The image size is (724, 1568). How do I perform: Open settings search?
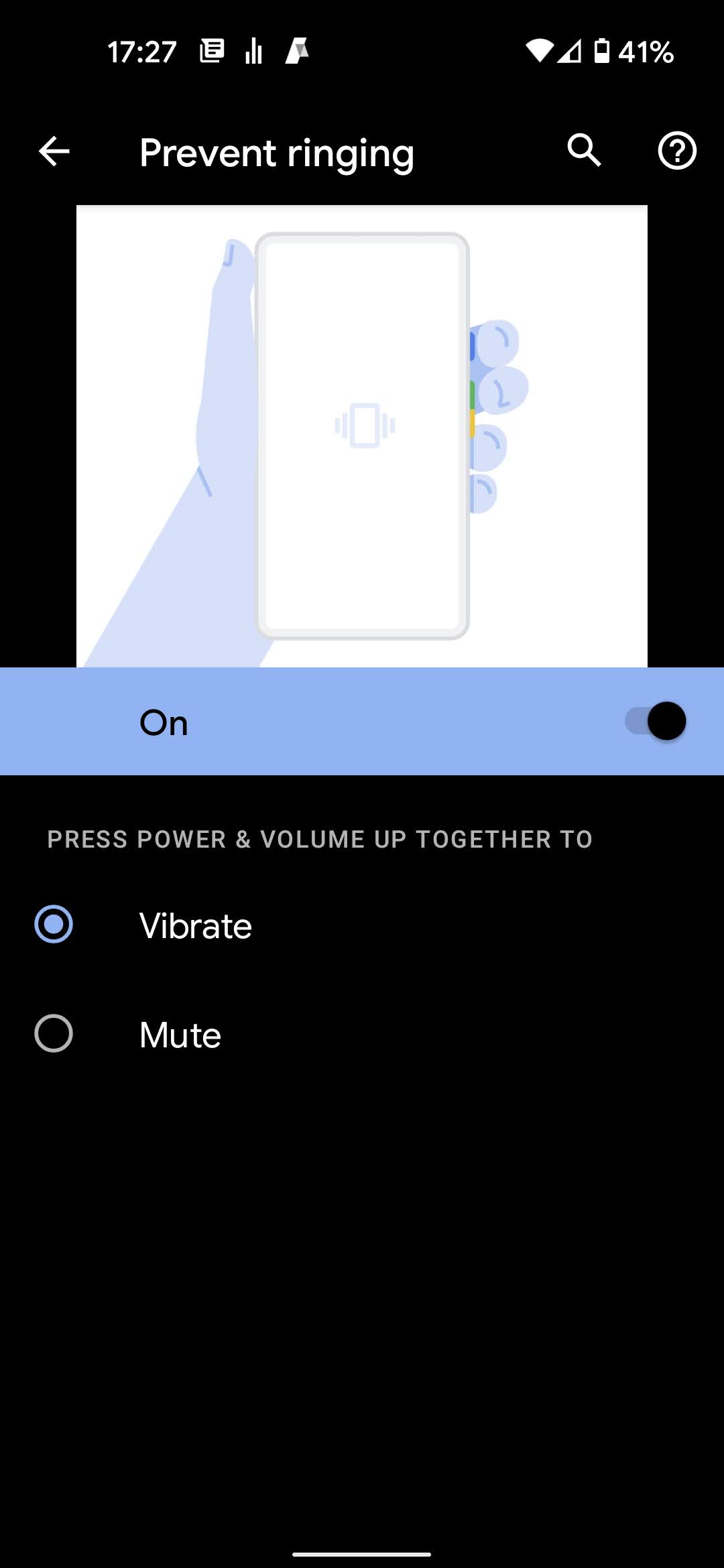[x=584, y=150]
